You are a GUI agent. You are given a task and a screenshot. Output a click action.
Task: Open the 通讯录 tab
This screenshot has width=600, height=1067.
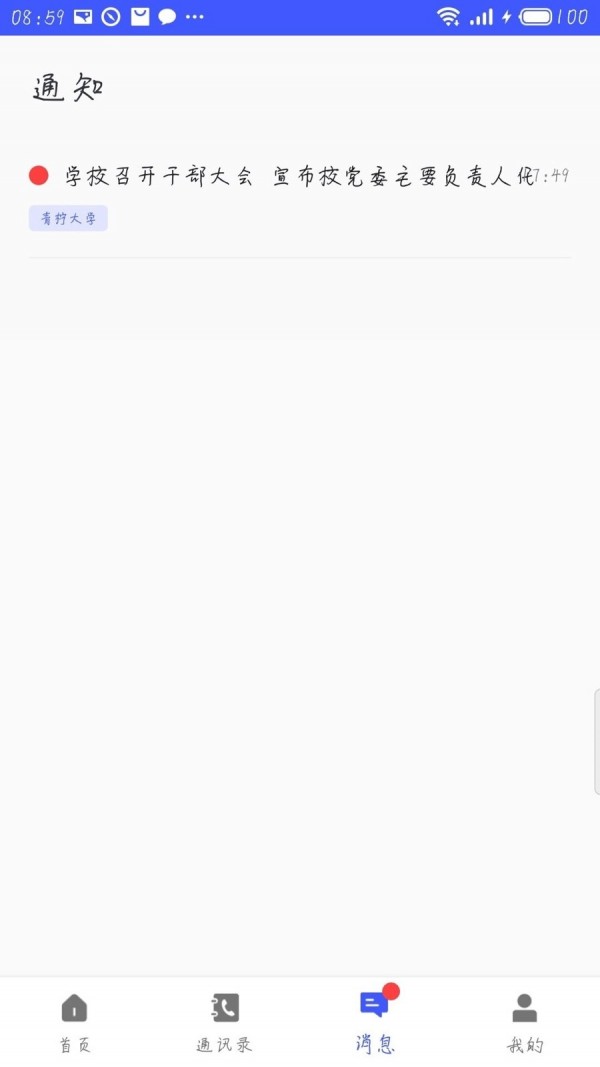[x=225, y=1022]
